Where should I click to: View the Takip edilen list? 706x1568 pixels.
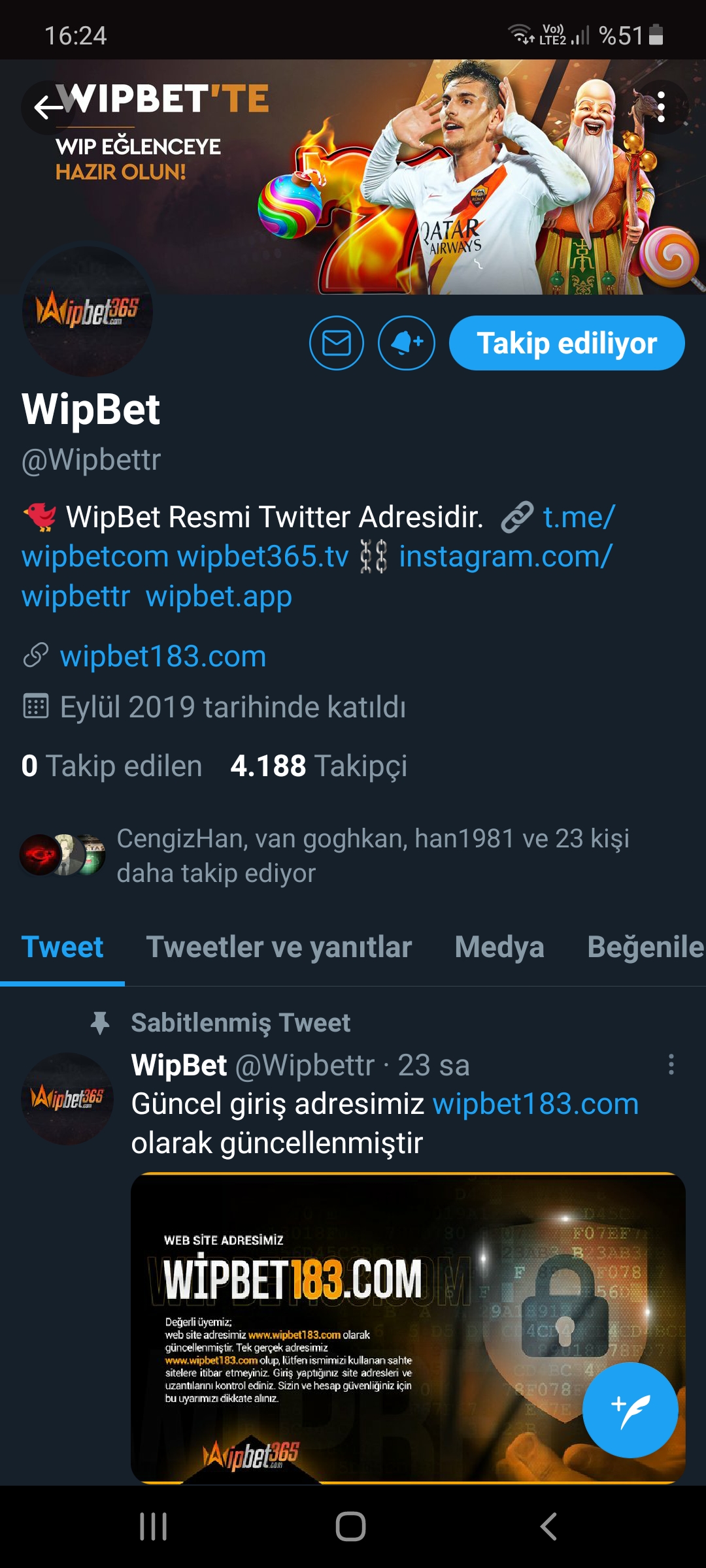(x=112, y=766)
